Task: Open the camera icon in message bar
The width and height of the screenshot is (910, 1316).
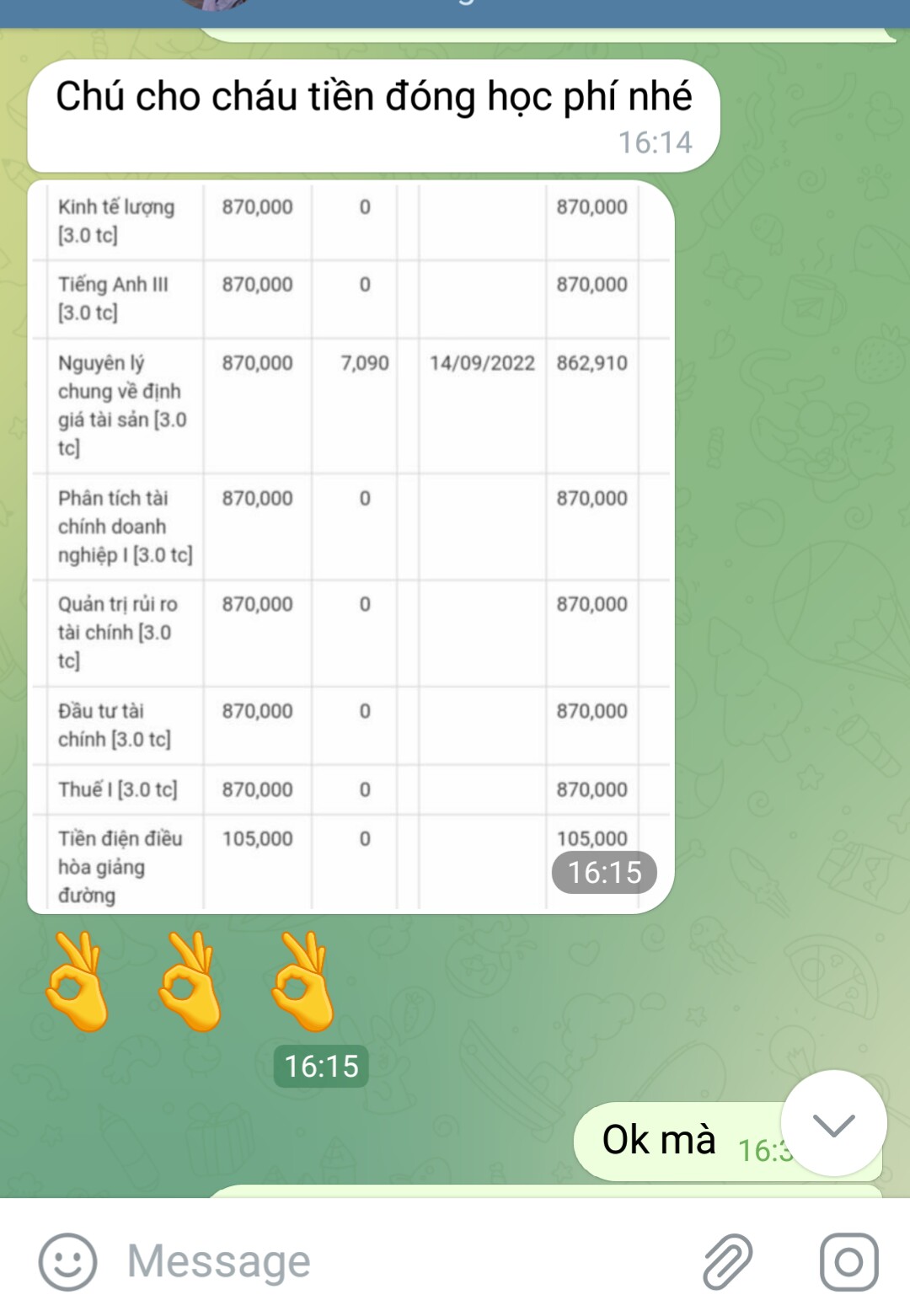Action: click(848, 1261)
